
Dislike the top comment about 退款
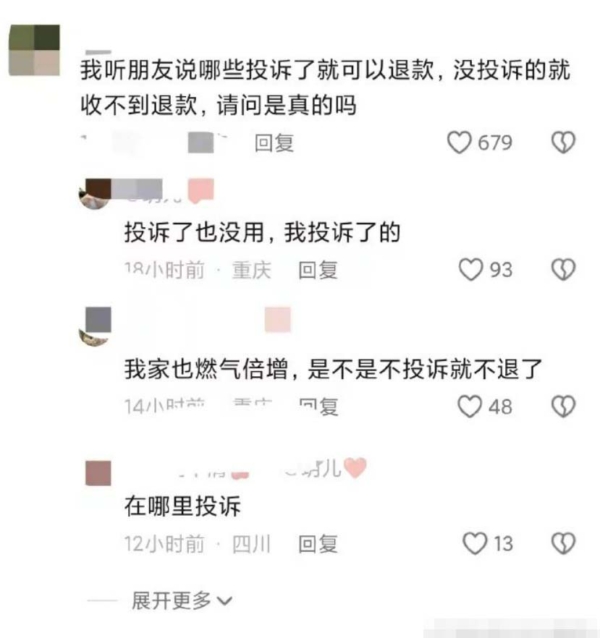coord(563,143)
